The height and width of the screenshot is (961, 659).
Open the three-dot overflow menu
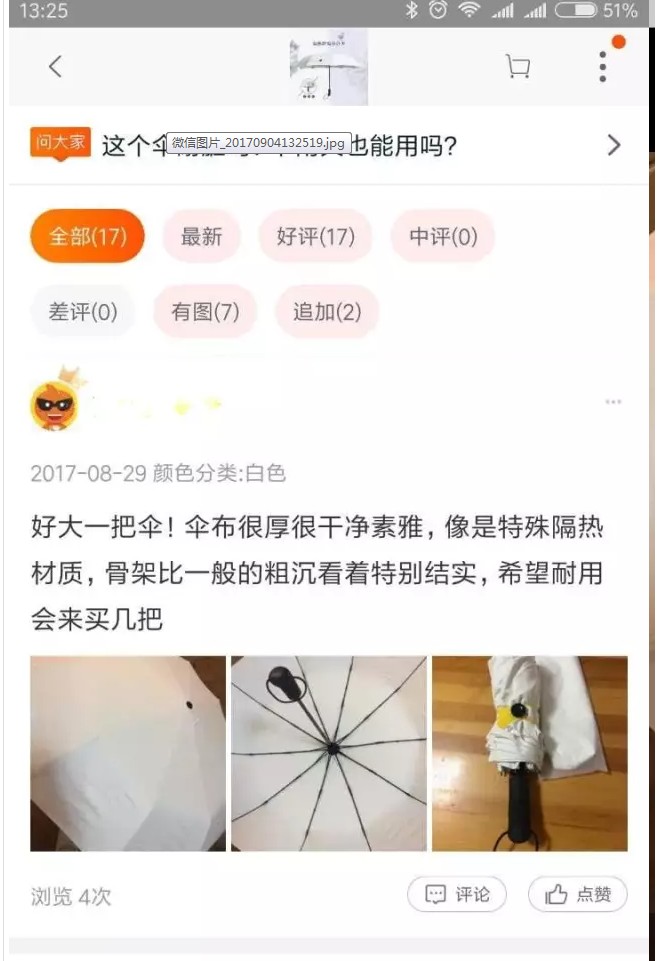pos(603,66)
